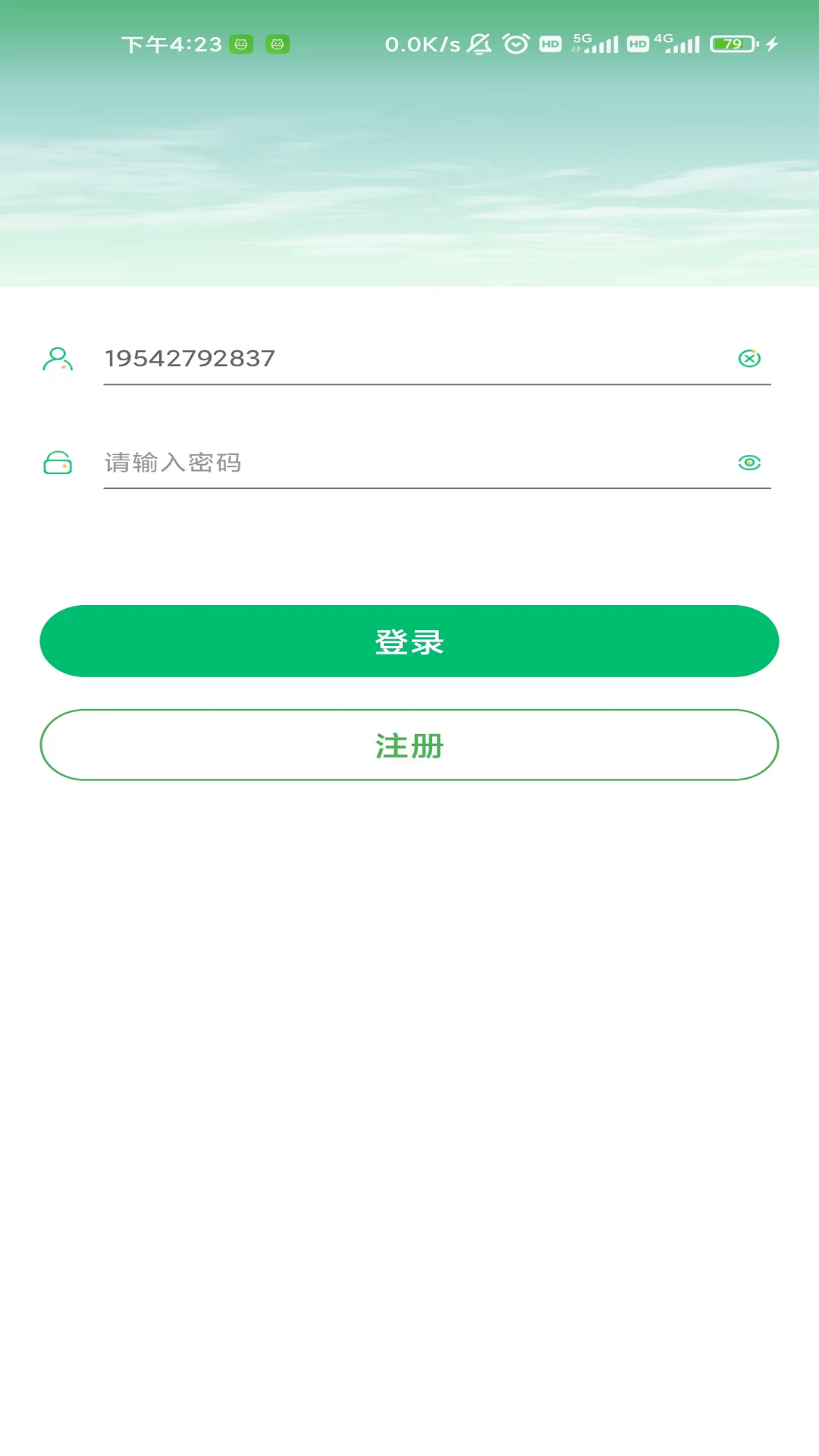The height and width of the screenshot is (1456, 819).
Task: Toggle password visibility with the eye icon
Action: pos(749,463)
